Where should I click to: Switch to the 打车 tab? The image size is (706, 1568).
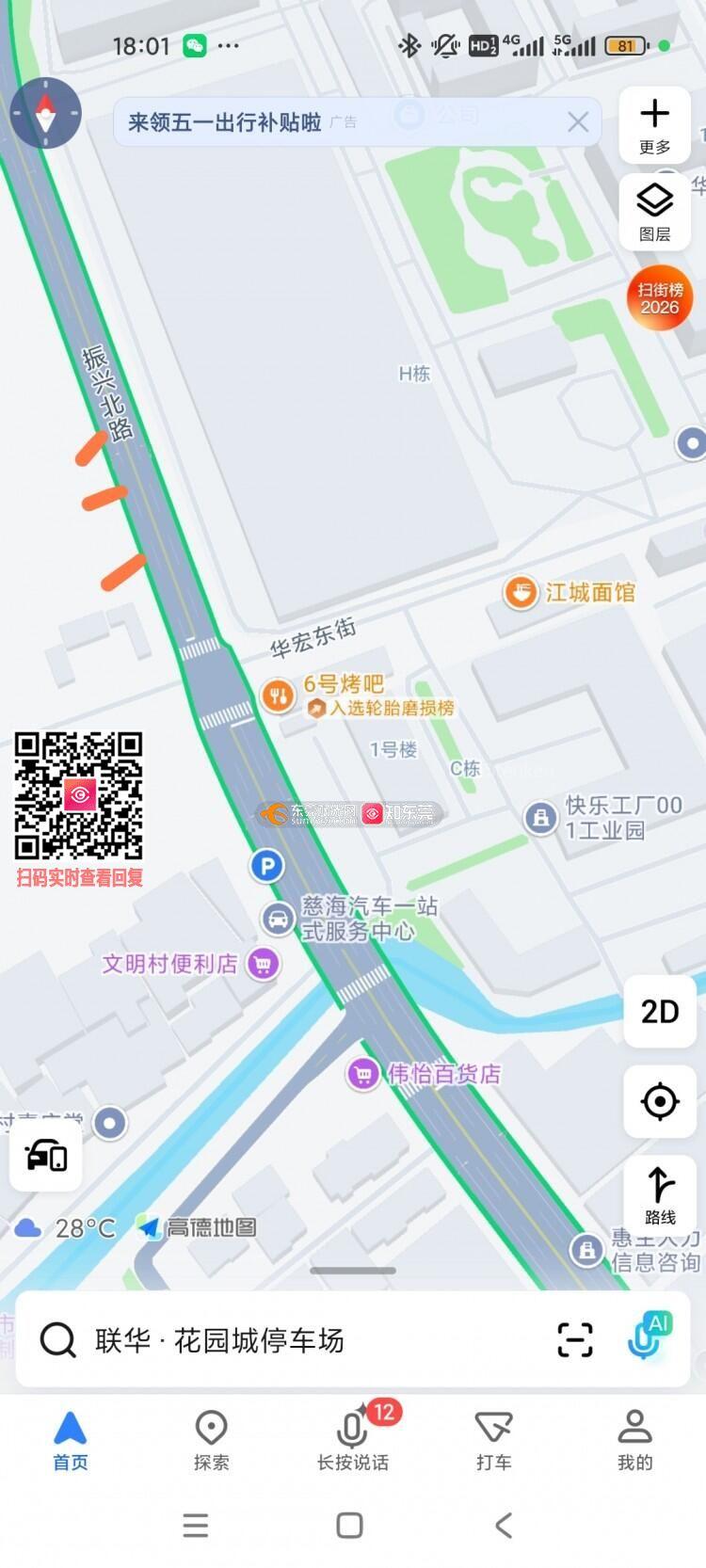pyautogui.click(x=493, y=1440)
